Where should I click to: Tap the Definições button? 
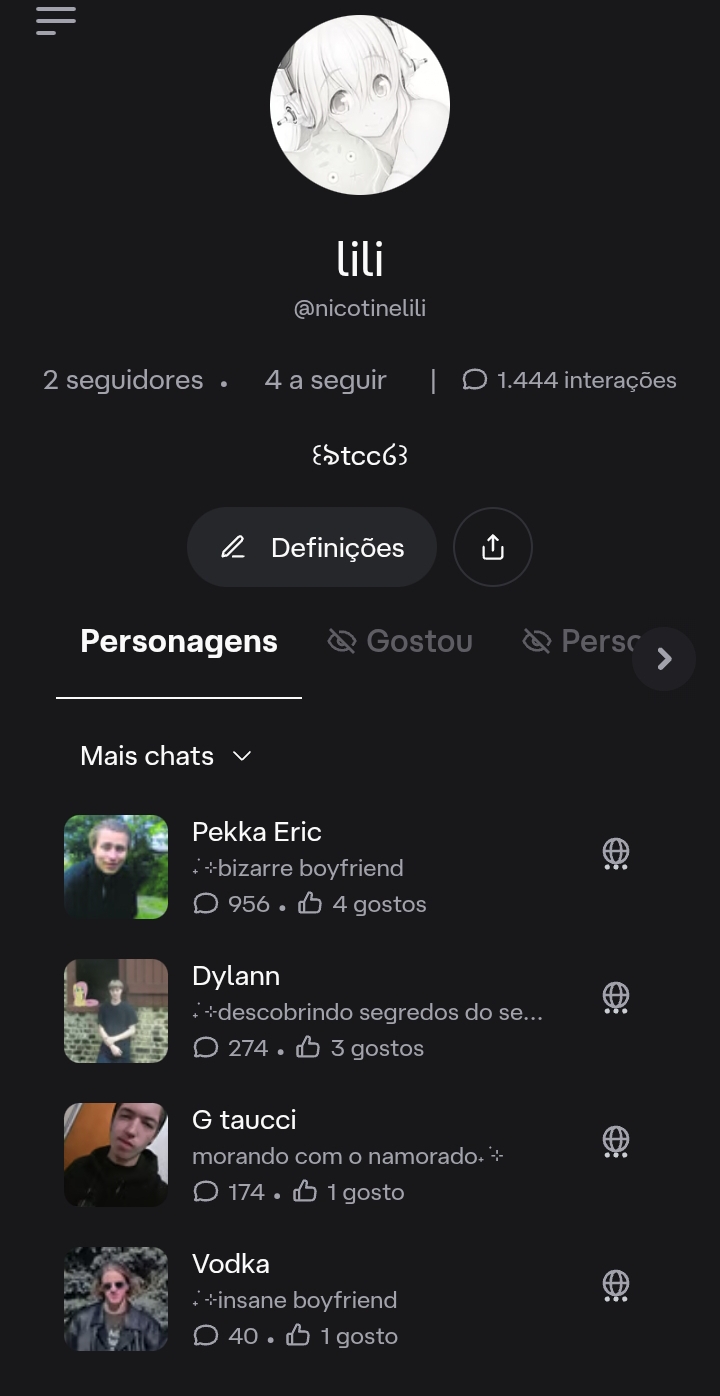(312, 547)
